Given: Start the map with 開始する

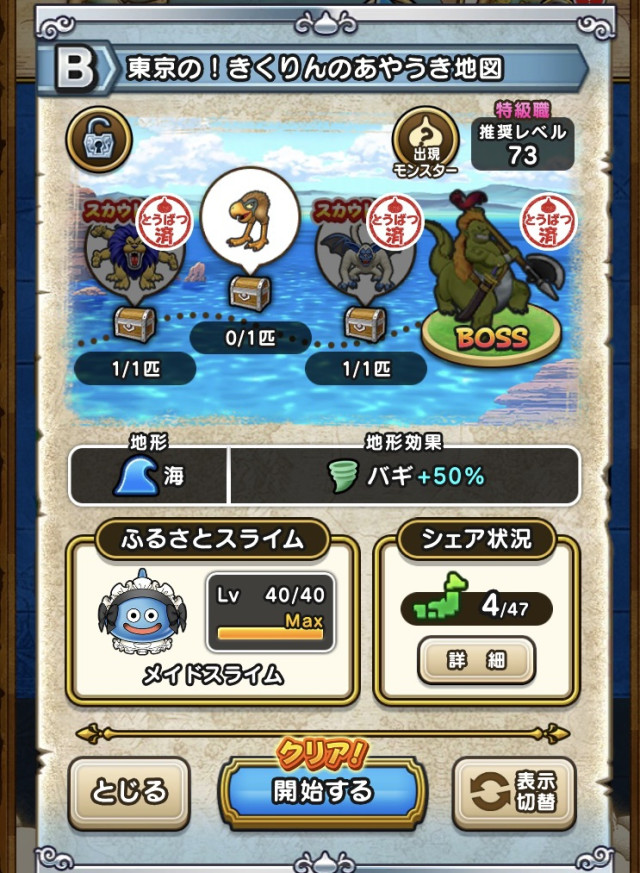Looking at the screenshot, I should coord(322,792).
